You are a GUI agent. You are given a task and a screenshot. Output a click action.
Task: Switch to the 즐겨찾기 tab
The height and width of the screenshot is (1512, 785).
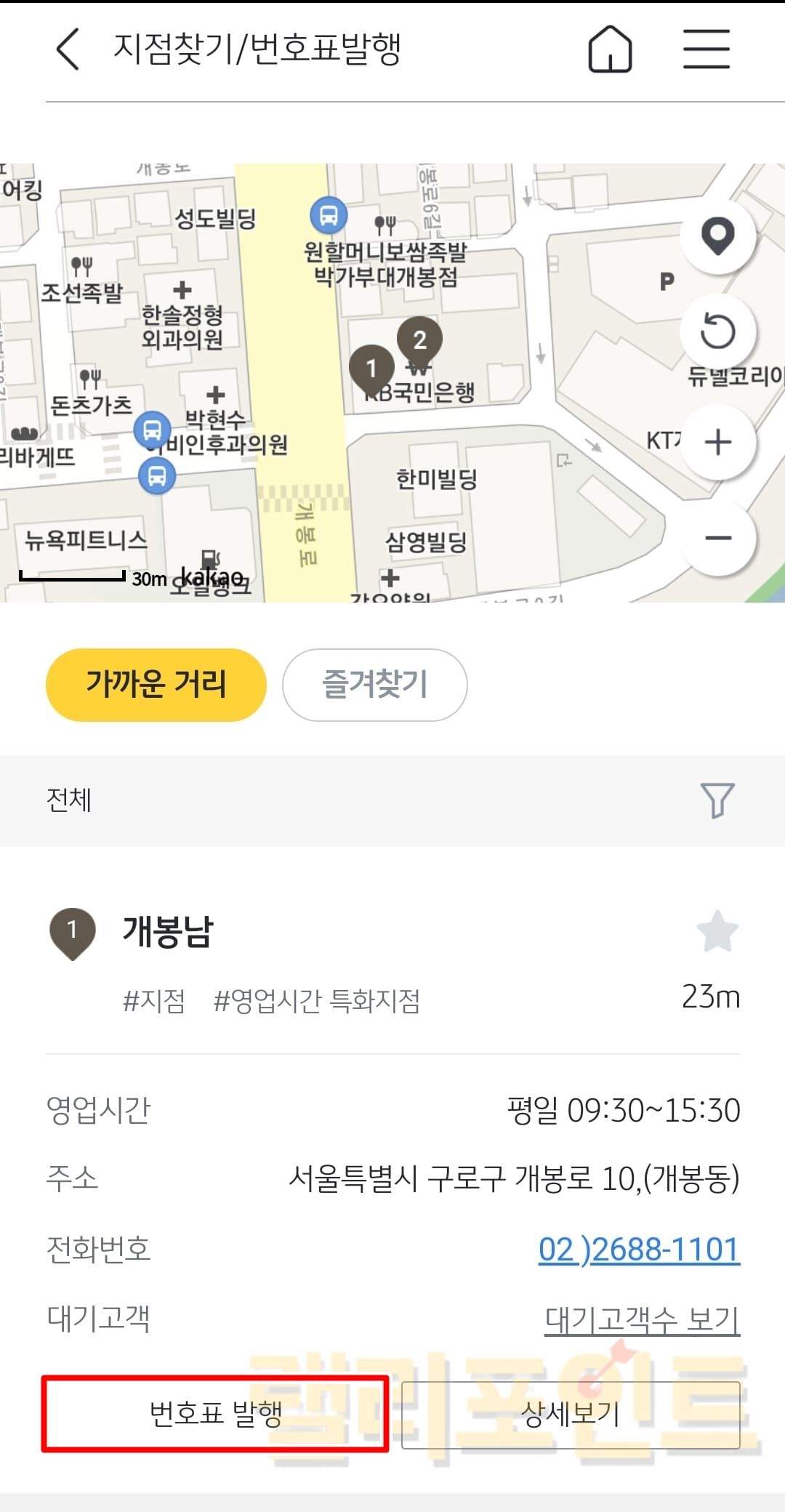click(374, 685)
